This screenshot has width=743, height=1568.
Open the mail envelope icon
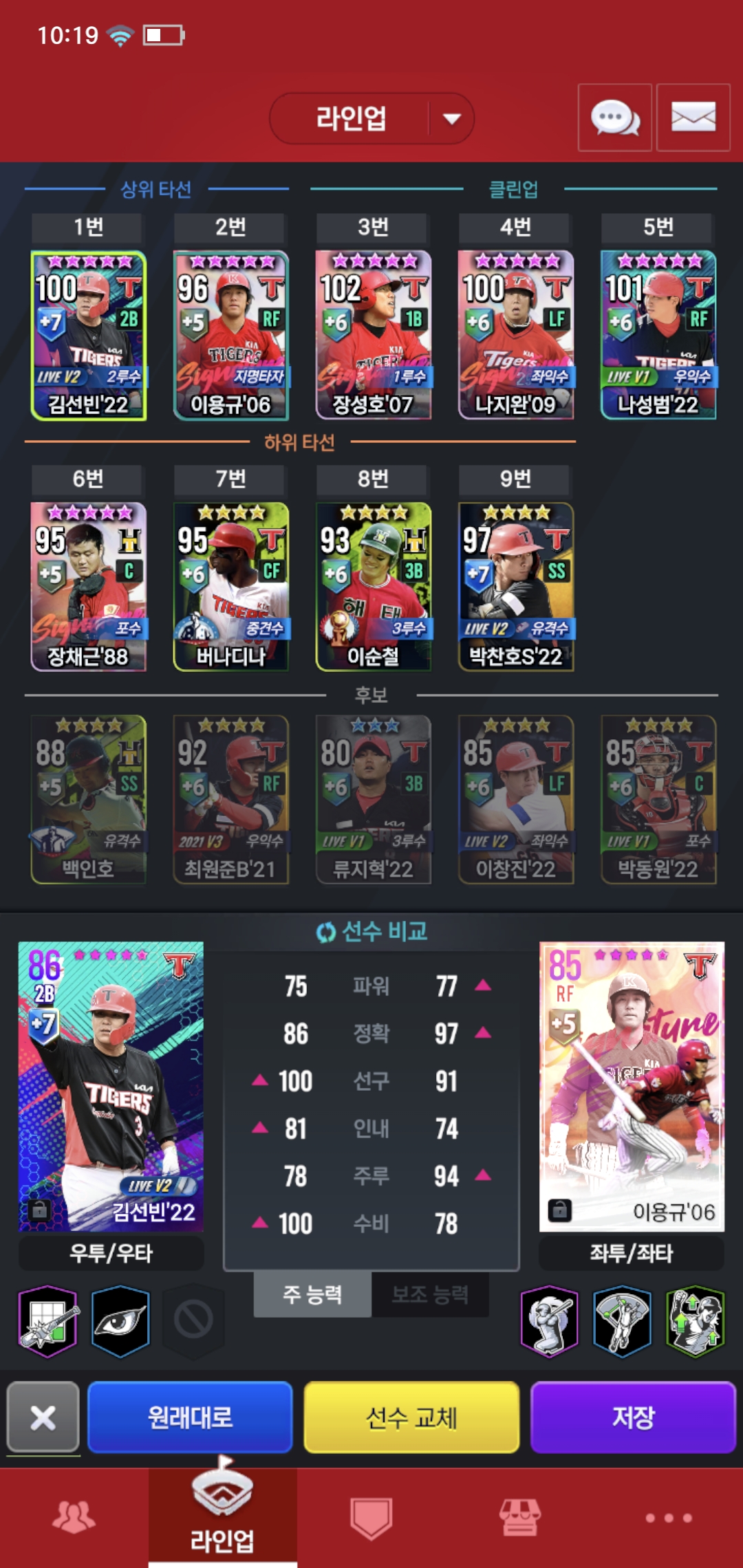point(693,118)
